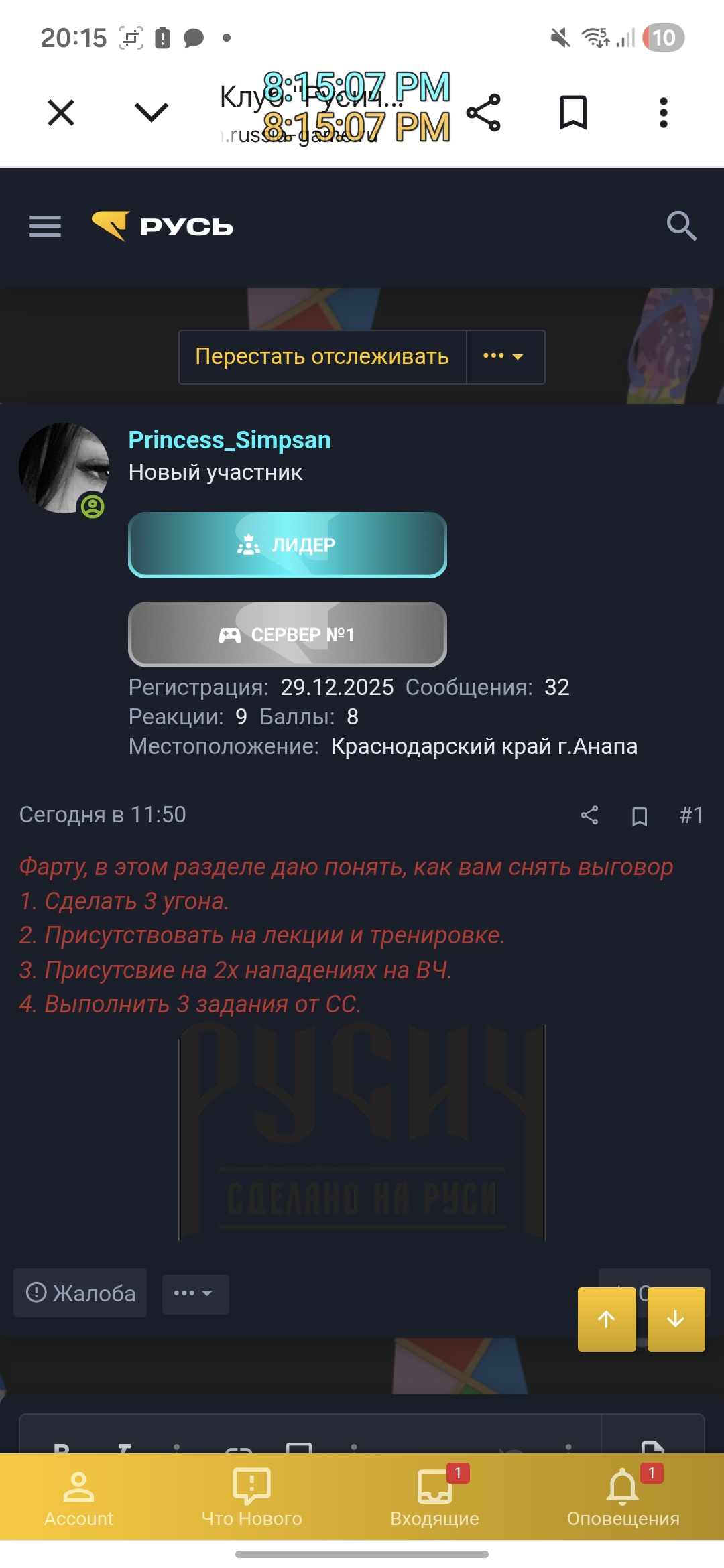Bookmark post #1
This screenshot has width=724, height=1568.
tap(640, 815)
